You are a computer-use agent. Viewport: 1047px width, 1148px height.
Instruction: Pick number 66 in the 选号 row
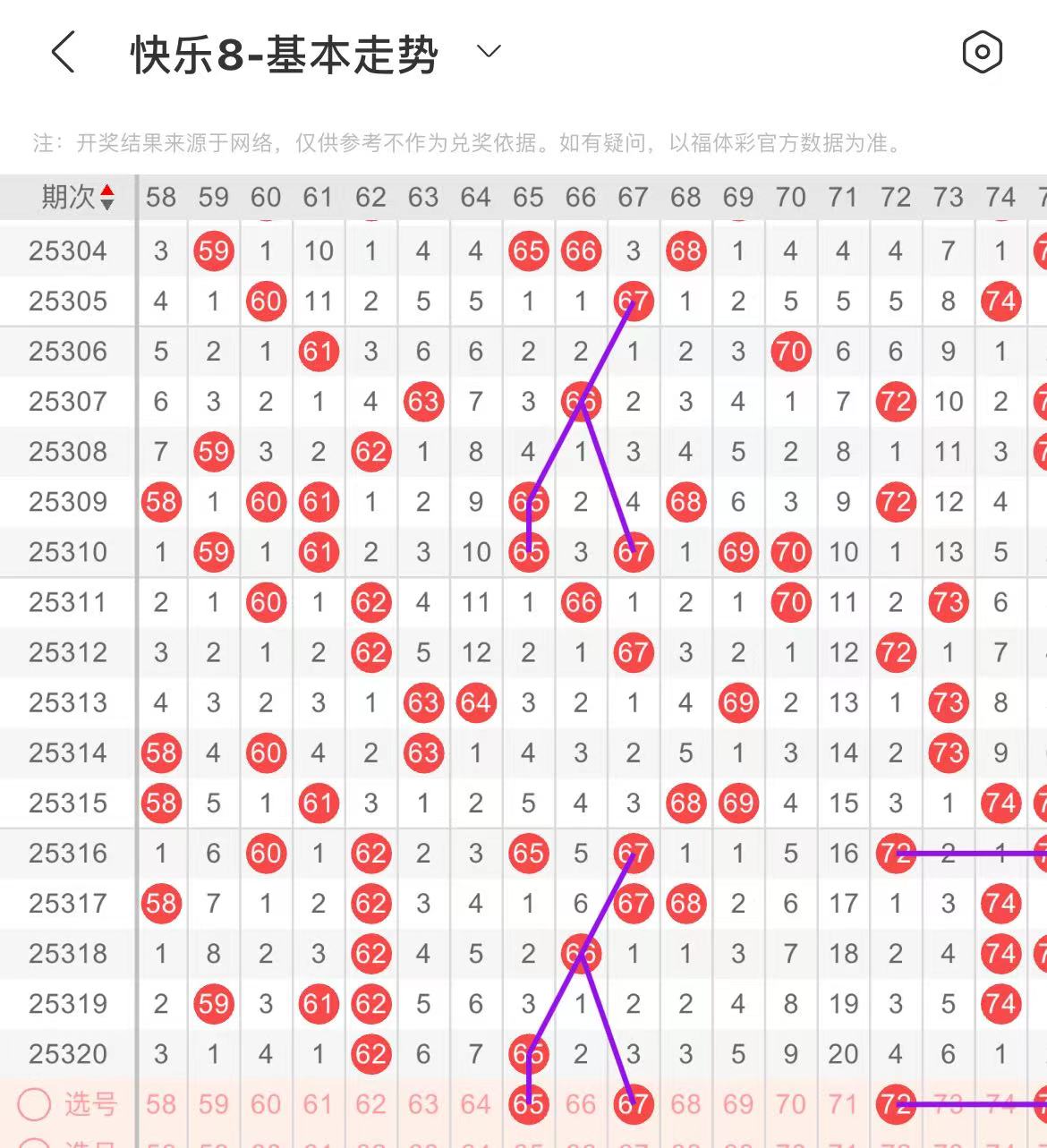pyautogui.click(x=581, y=1104)
